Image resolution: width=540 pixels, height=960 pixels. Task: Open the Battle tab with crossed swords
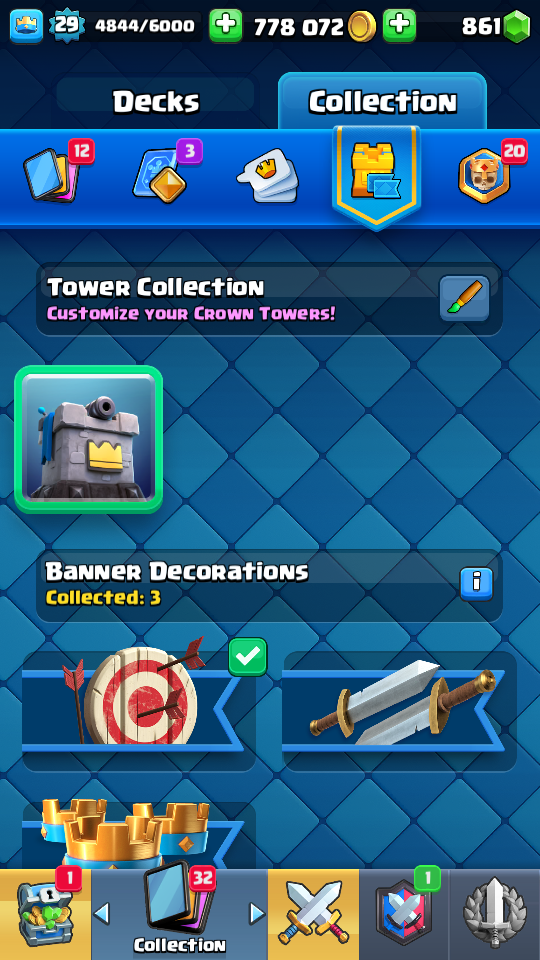point(313,915)
